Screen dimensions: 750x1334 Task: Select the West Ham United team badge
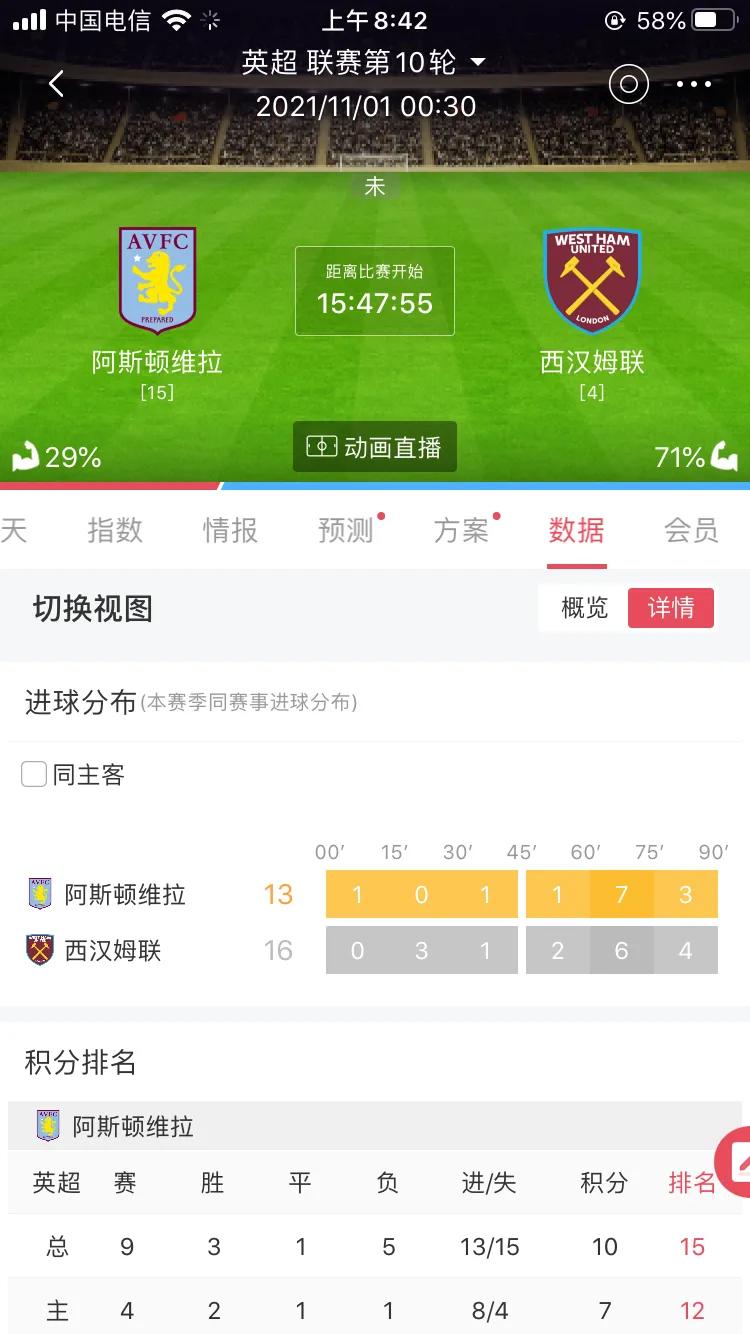pos(592,277)
